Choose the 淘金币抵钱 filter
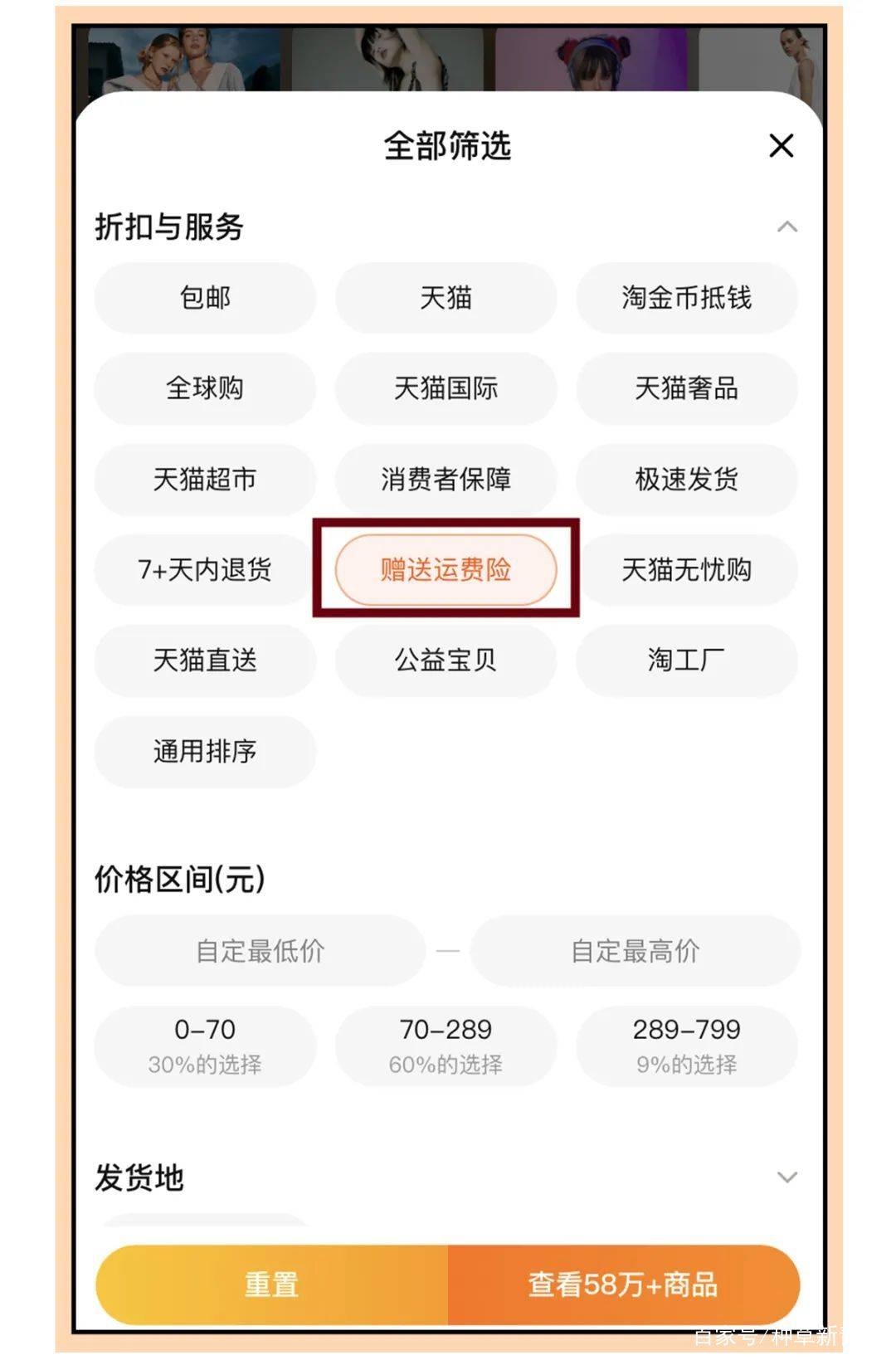This screenshot has width=896, height=1360. coord(686,297)
